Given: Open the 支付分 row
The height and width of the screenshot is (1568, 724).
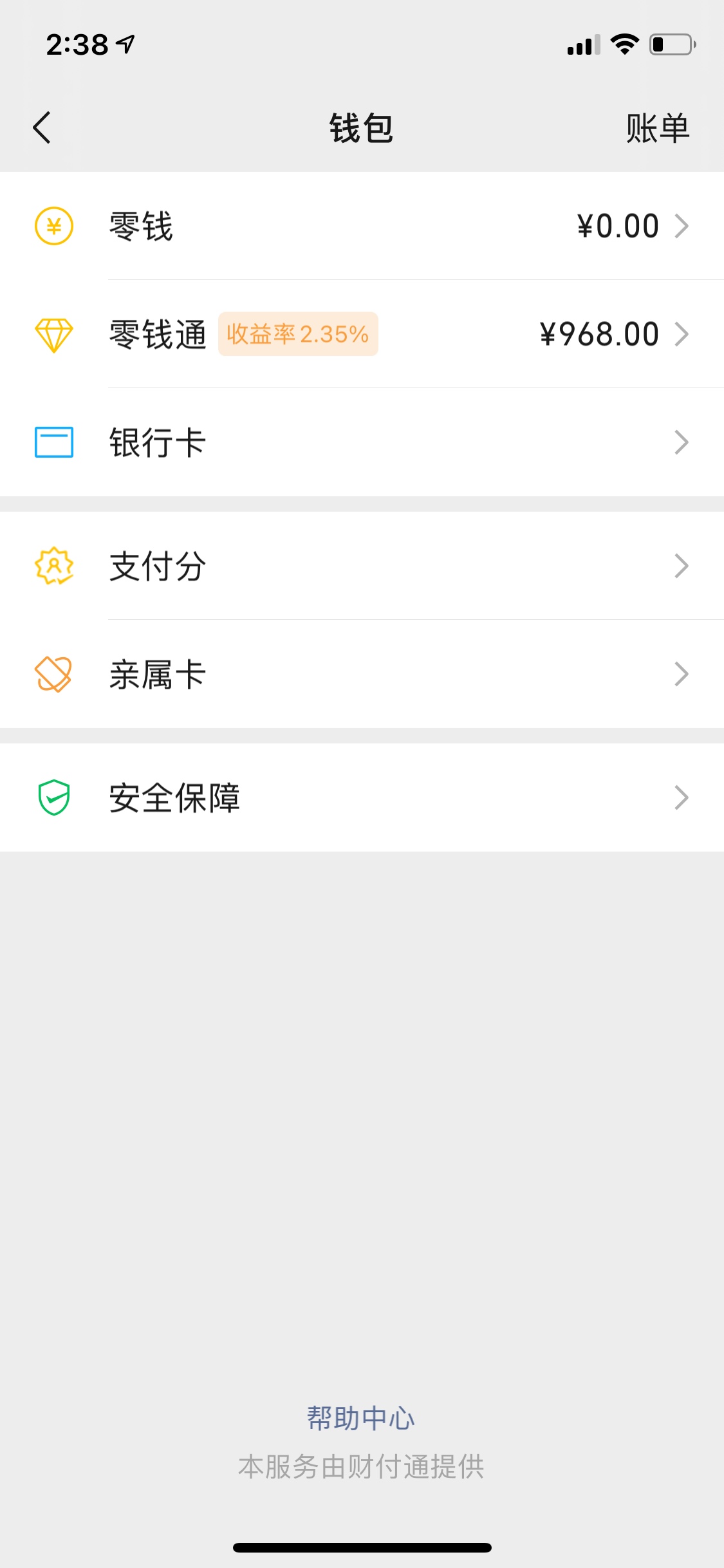Looking at the screenshot, I should click(x=362, y=566).
